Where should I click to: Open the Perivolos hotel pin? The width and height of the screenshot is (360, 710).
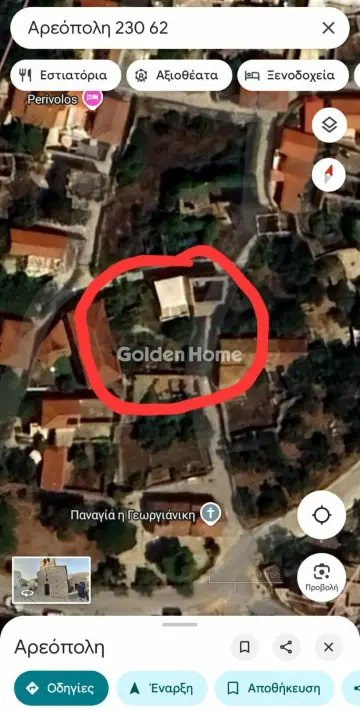click(93, 99)
